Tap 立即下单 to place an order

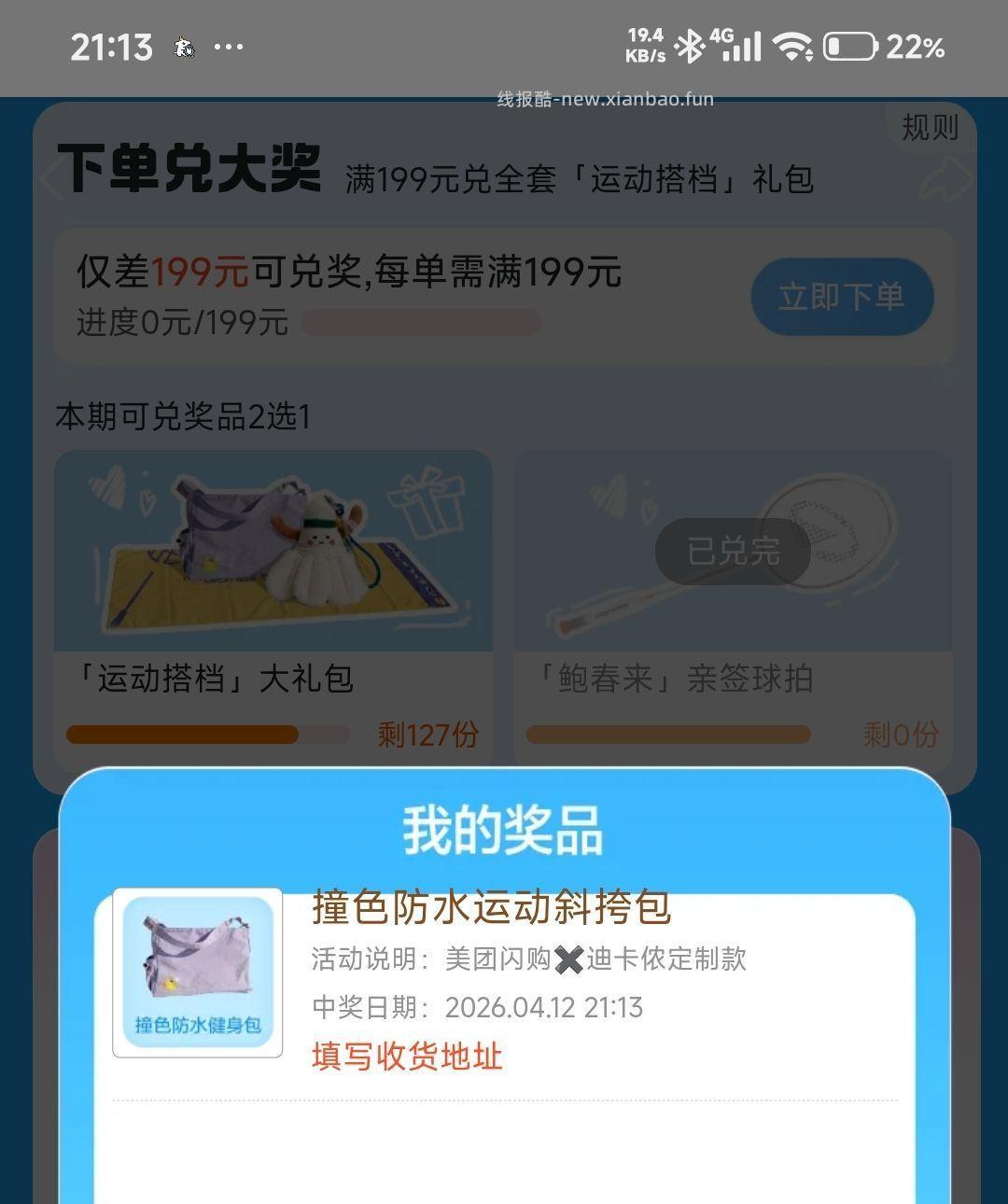tap(841, 296)
